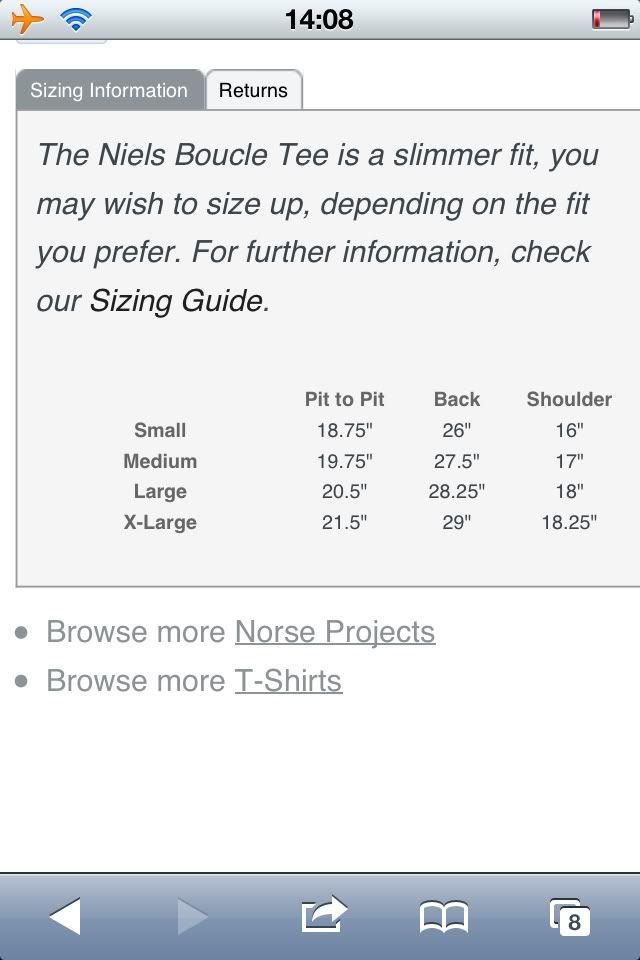
Task: Share this page
Action: coord(323,915)
